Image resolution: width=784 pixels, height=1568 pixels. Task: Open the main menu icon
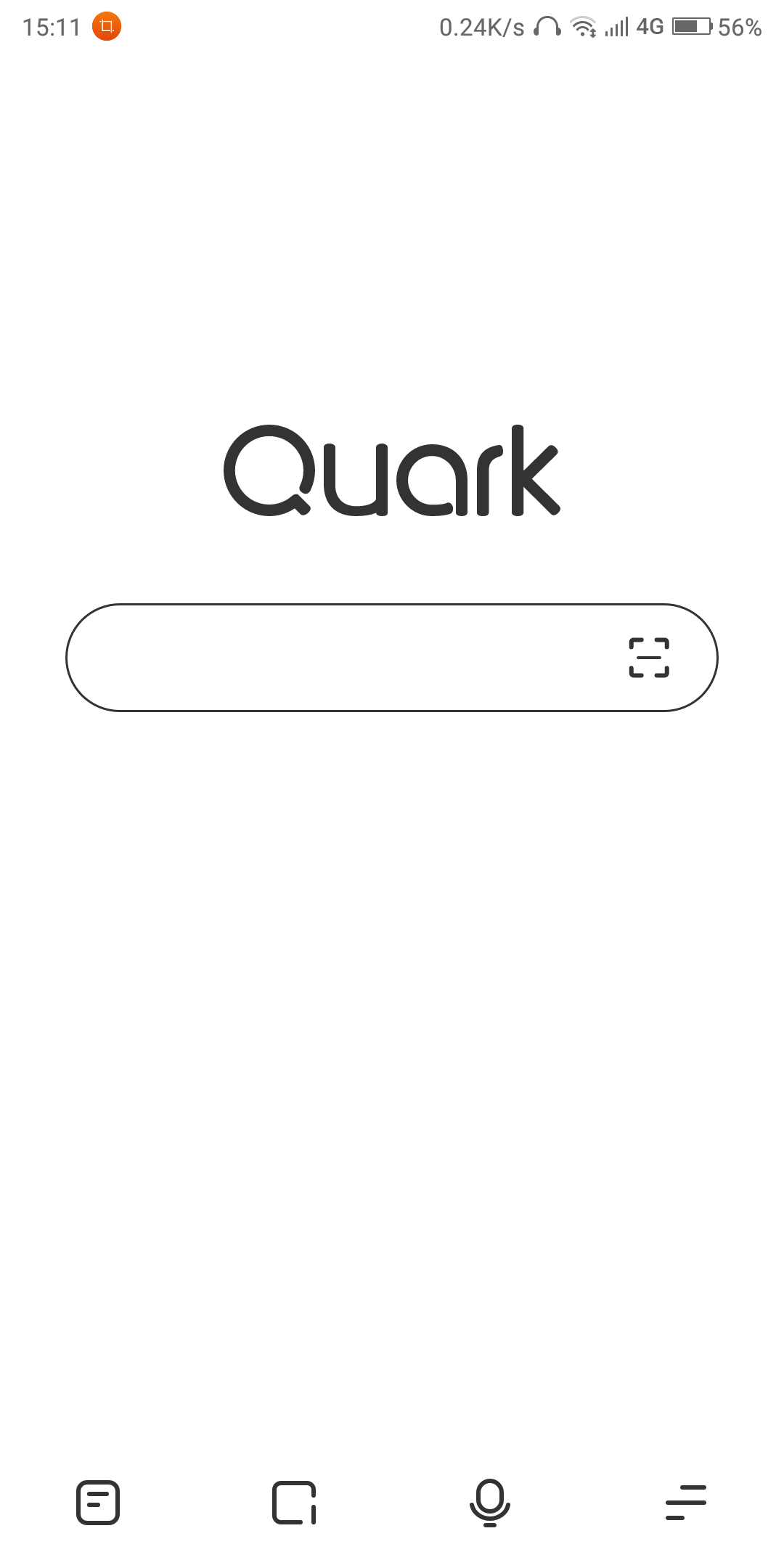(x=685, y=1503)
